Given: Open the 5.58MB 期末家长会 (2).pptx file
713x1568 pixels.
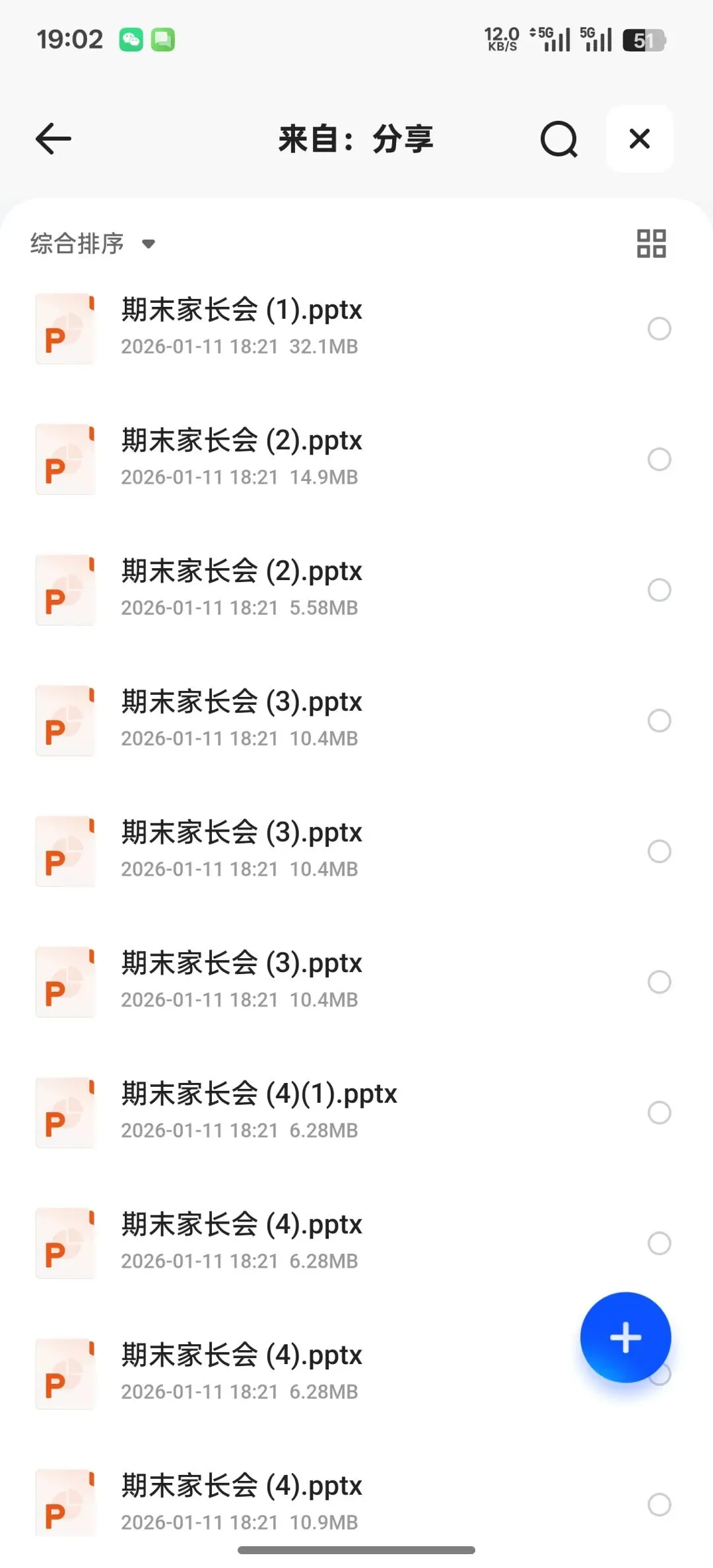Looking at the screenshot, I should [x=242, y=589].
